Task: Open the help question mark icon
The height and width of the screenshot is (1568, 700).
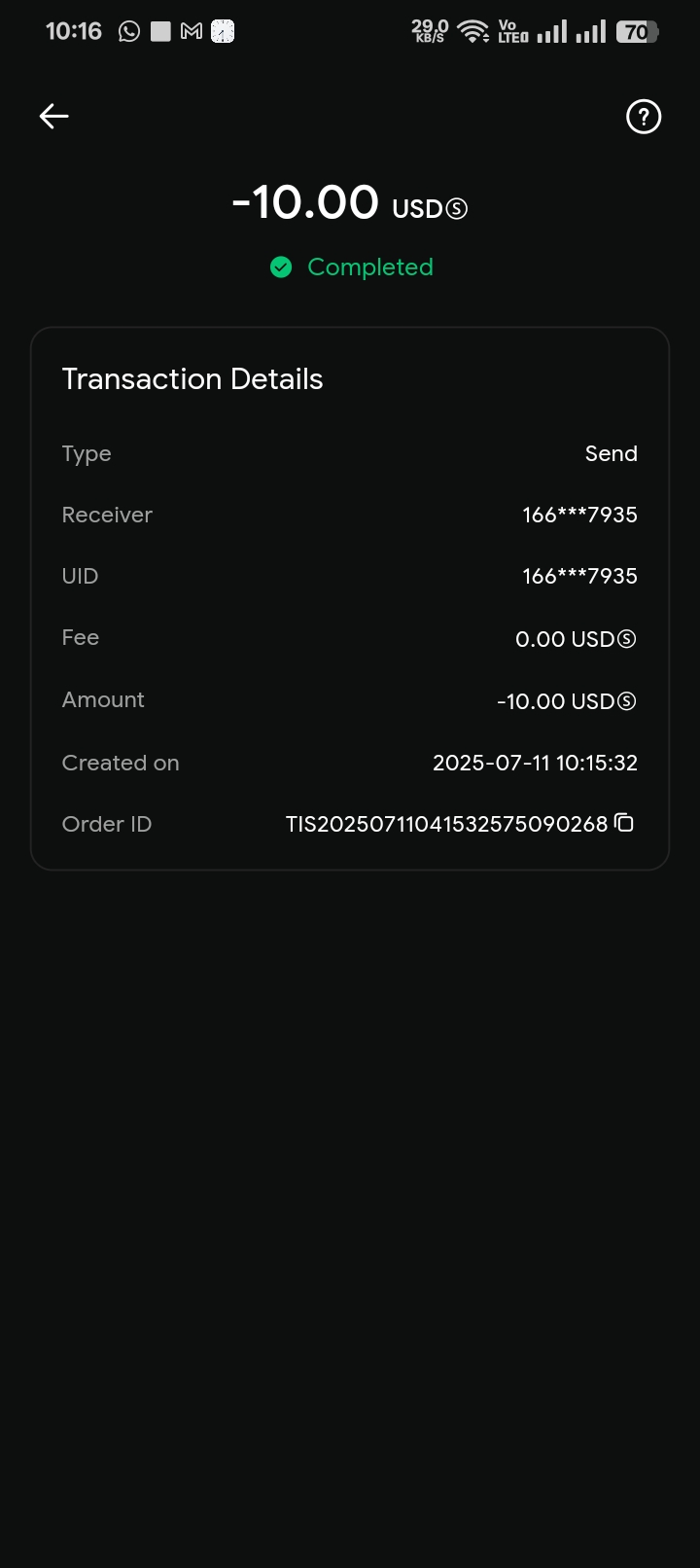Action: (x=643, y=118)
